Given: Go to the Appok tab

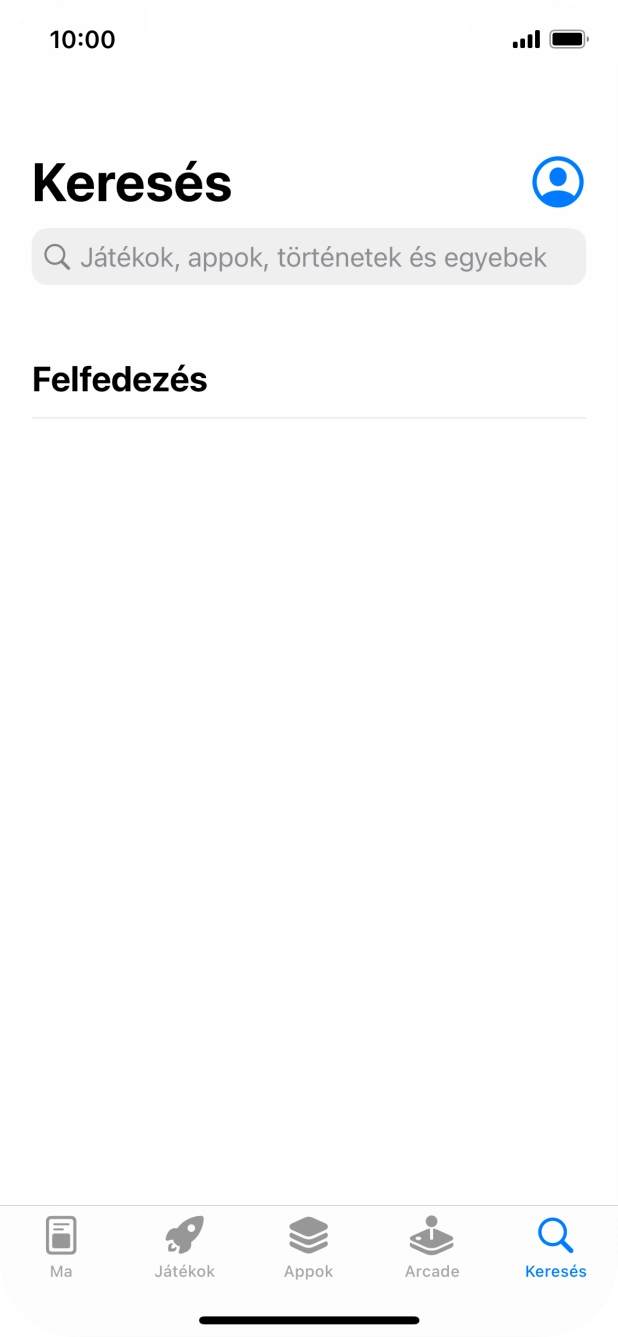Looking at the screenshot, I should (x=308, y=1246).
